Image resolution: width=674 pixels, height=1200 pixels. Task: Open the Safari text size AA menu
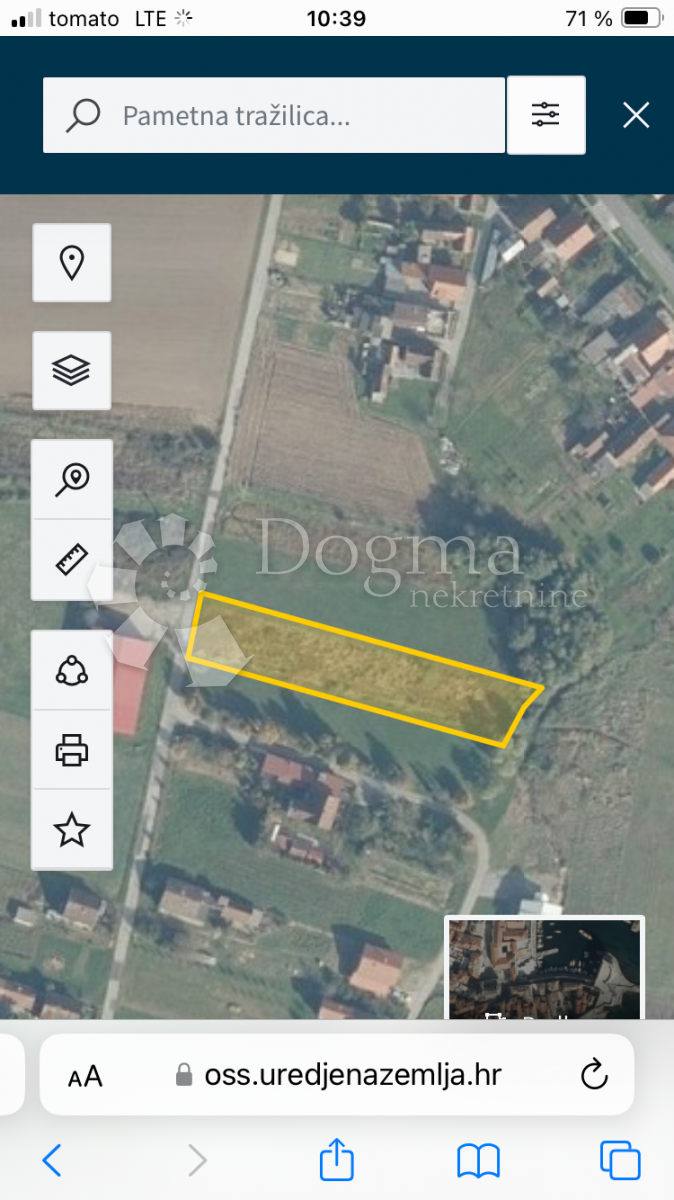[85, 1076]
